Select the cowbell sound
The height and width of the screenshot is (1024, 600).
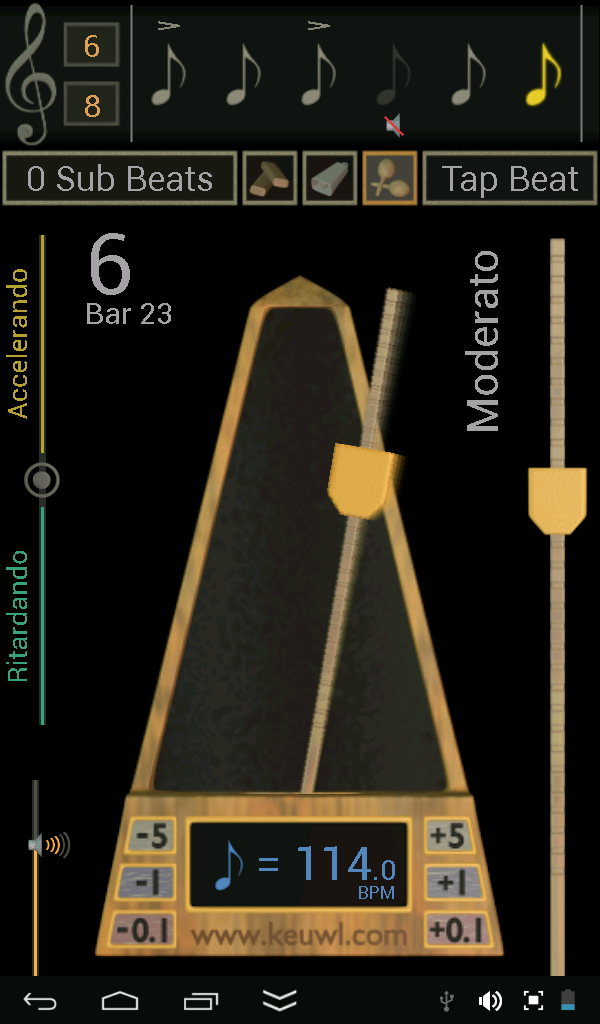coord(329,179)
